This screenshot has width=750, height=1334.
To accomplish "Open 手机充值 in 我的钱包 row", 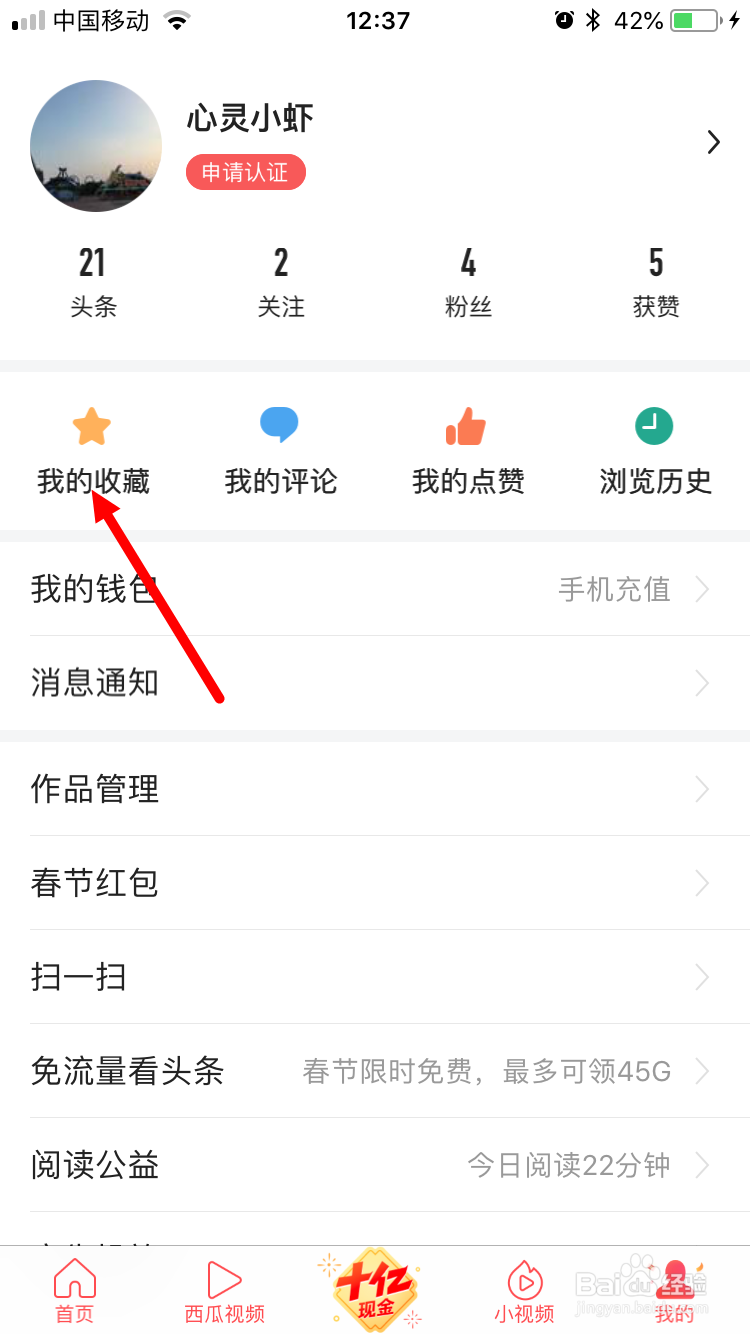I will [x=613, y=590].
